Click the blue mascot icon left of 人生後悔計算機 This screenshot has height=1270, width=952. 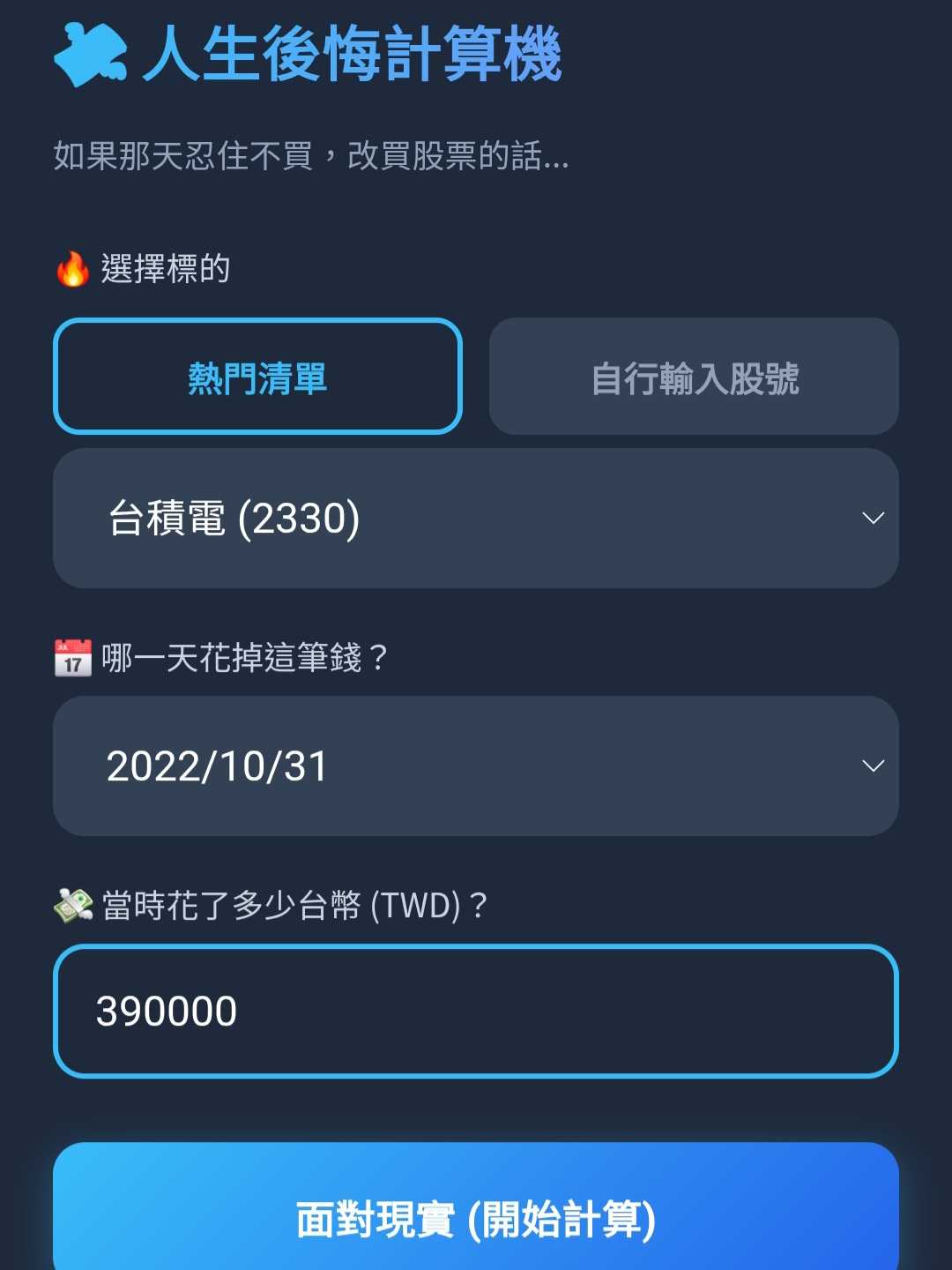pyautogui.click(x=91, y=55)
